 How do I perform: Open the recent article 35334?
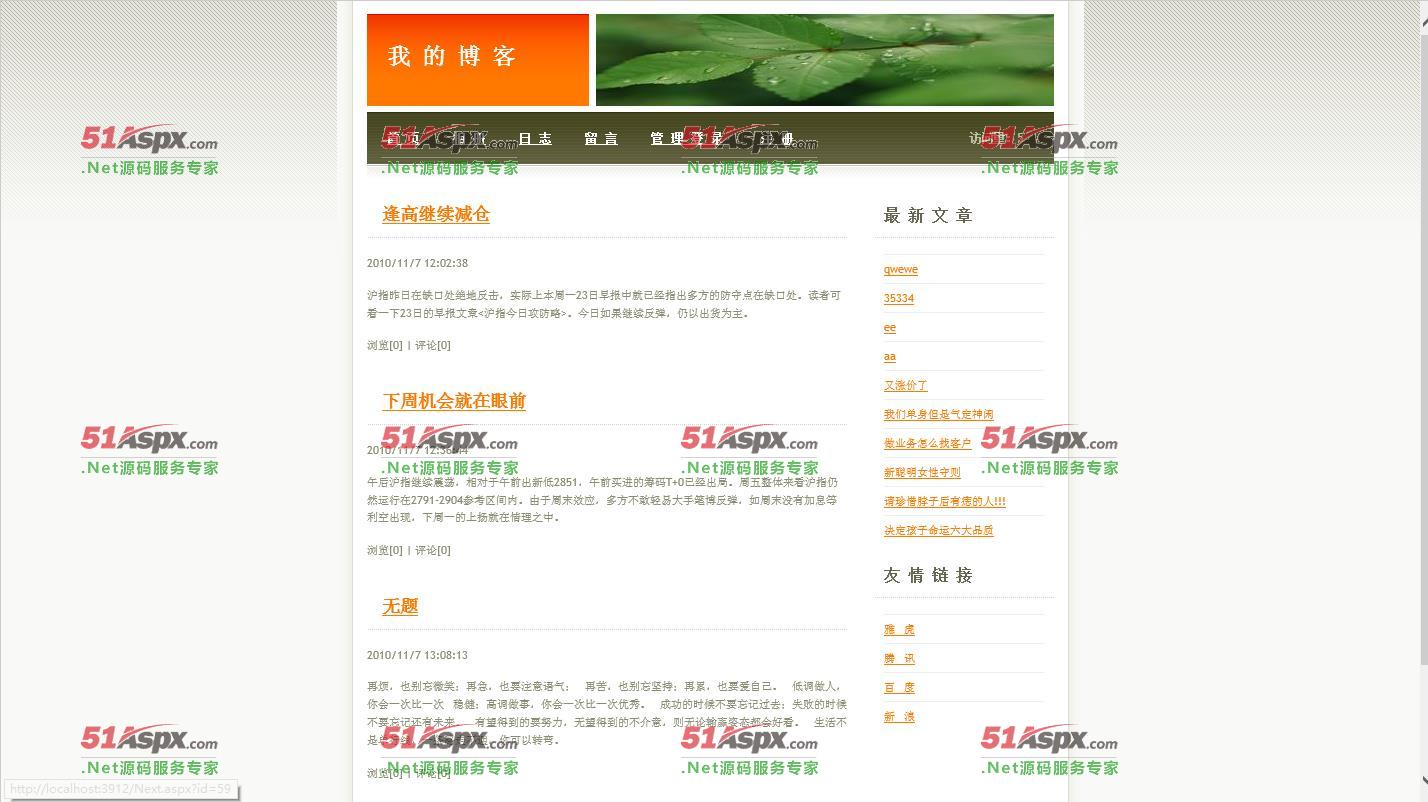(x=898, y=298)
